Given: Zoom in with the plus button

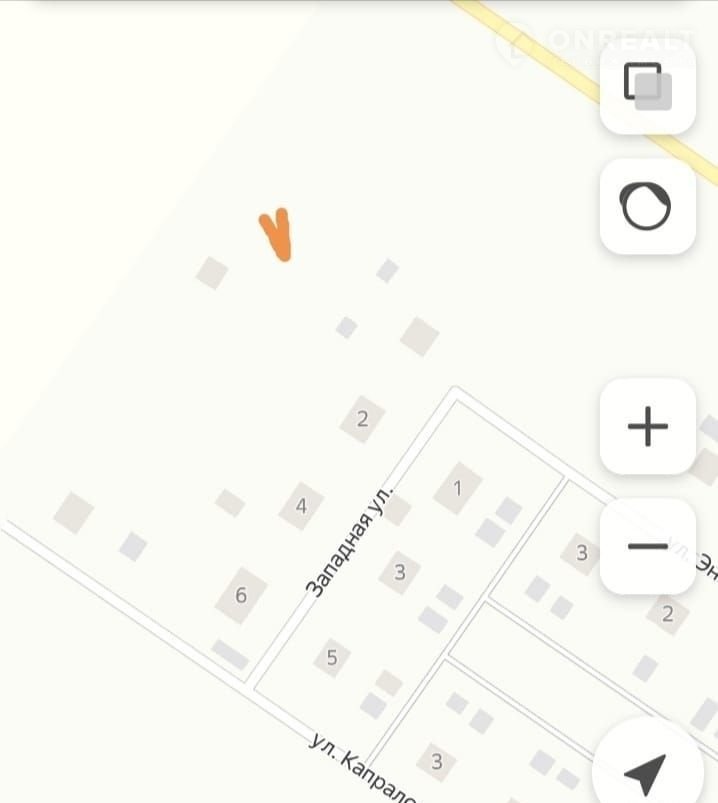Looking at the screenshot, I should click(647, 427).
